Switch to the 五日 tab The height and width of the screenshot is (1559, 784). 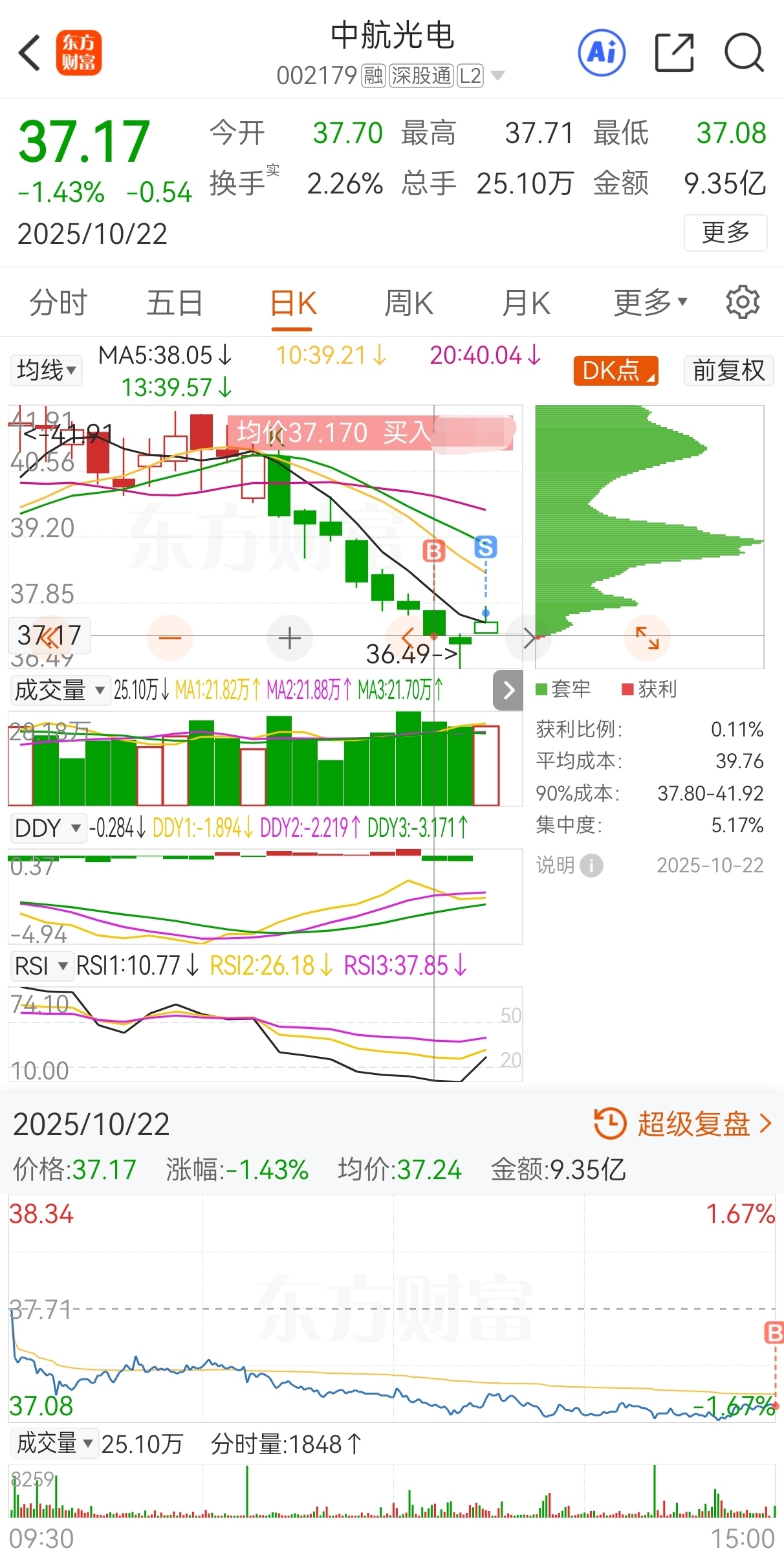click(175, 303)
